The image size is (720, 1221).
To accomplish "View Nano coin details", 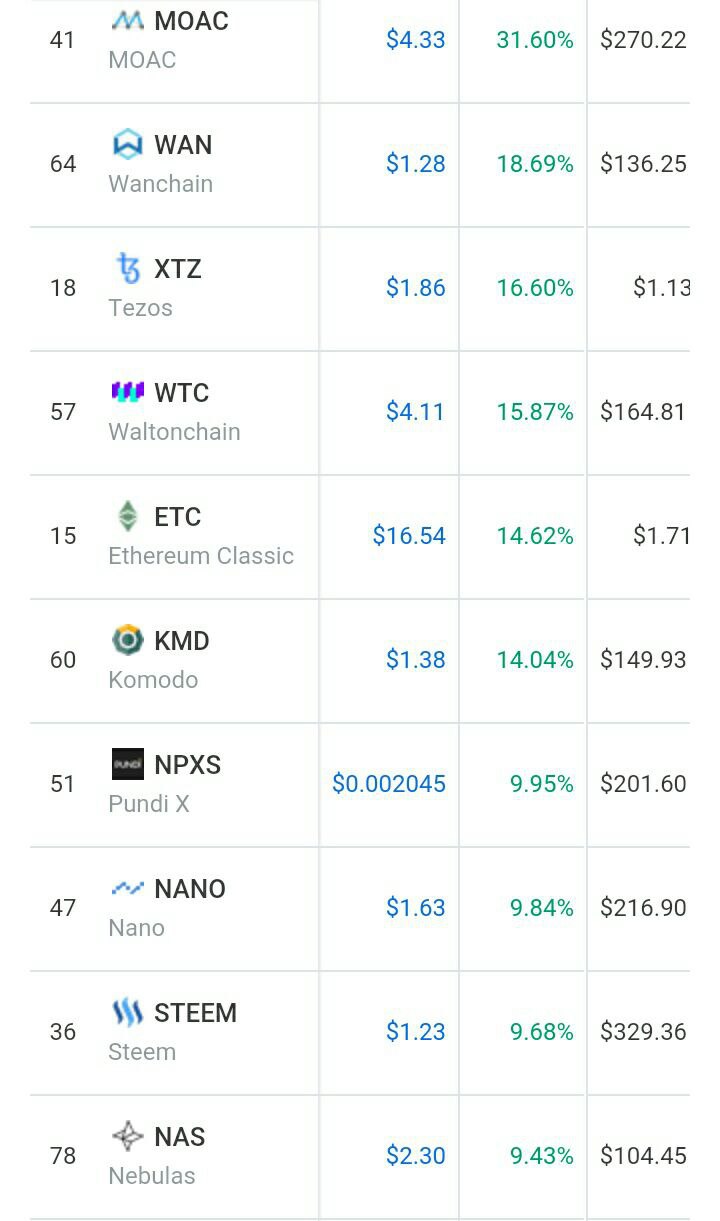I will tap(360, 909).
